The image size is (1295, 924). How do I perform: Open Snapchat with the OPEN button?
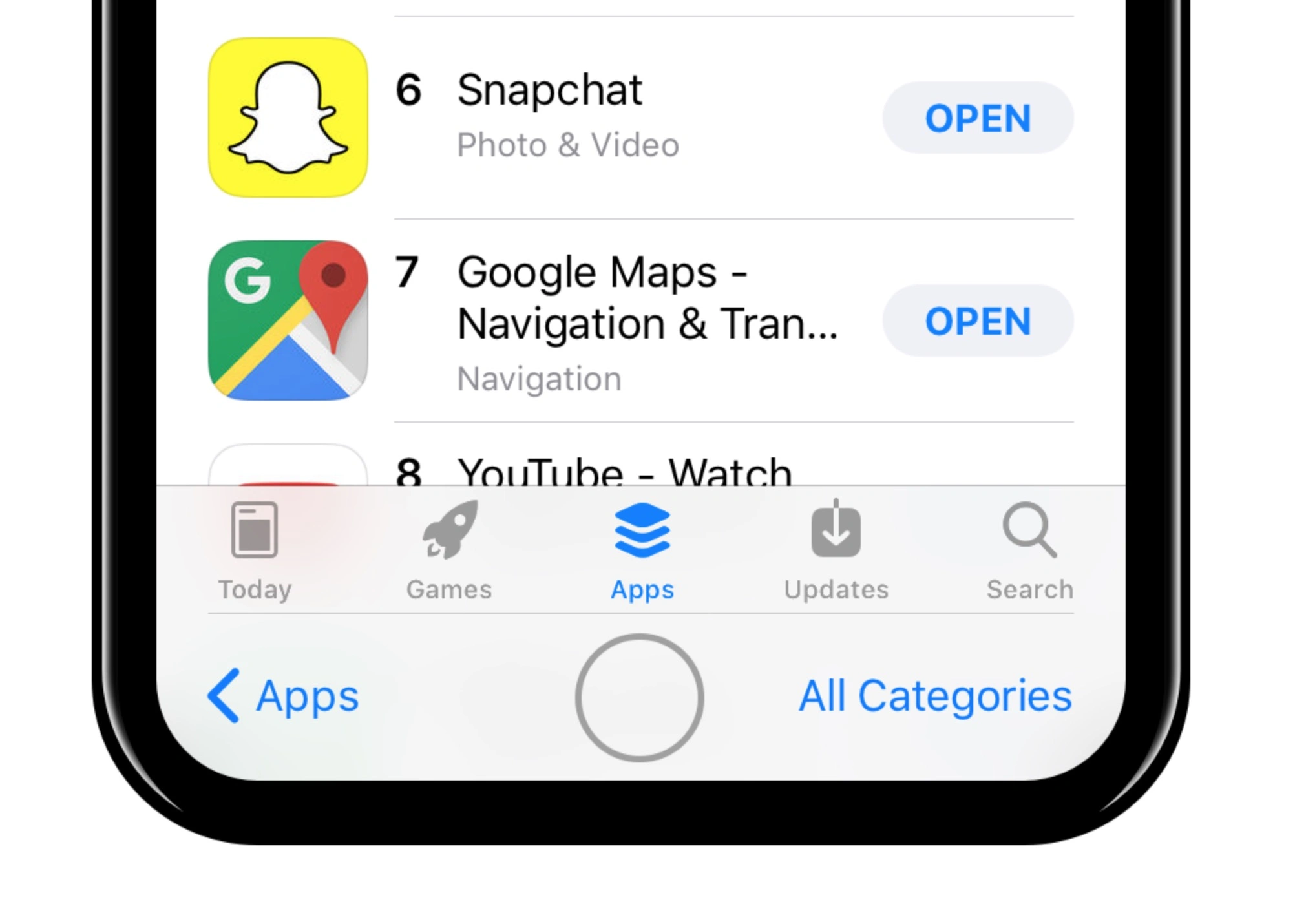click(x=977, y=118)
